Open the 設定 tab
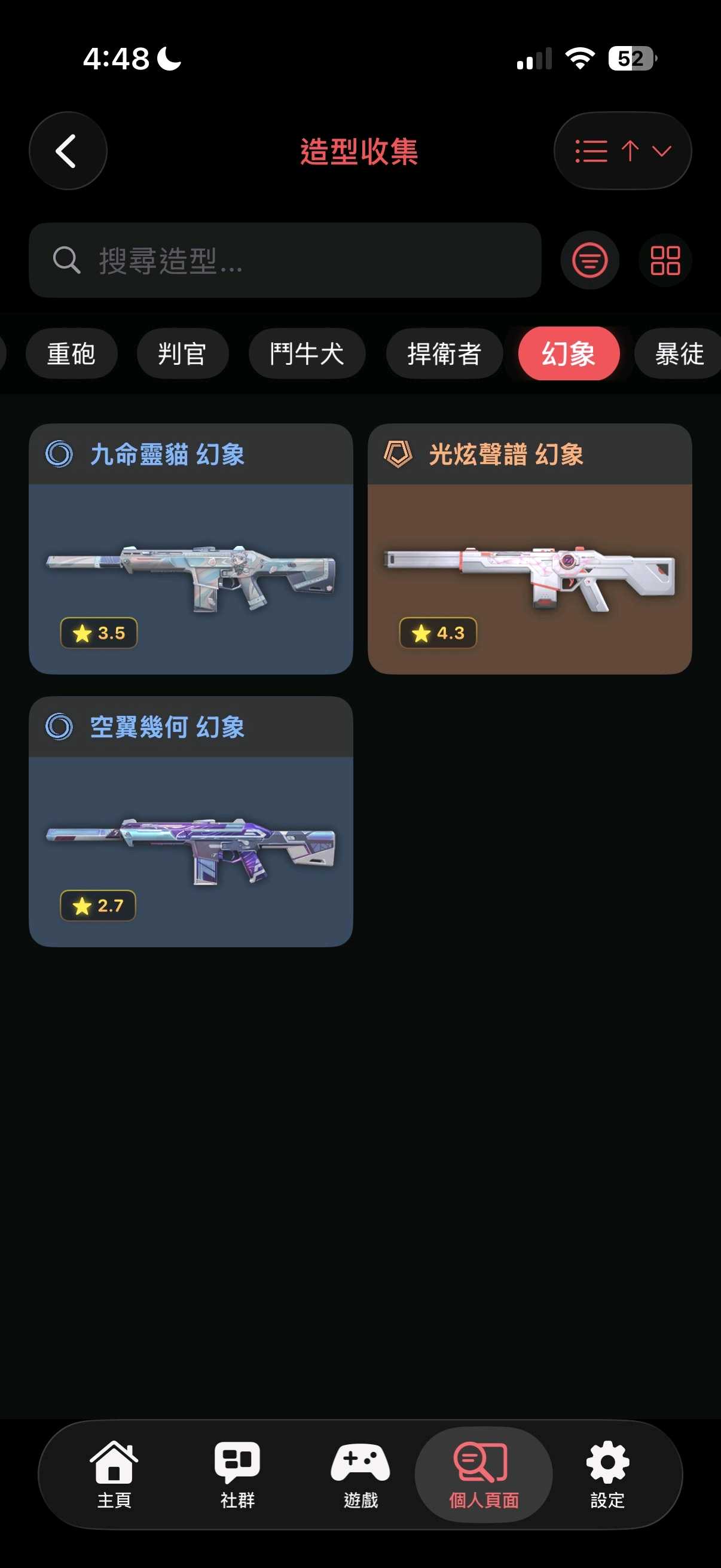 [x=607, y=1474]
